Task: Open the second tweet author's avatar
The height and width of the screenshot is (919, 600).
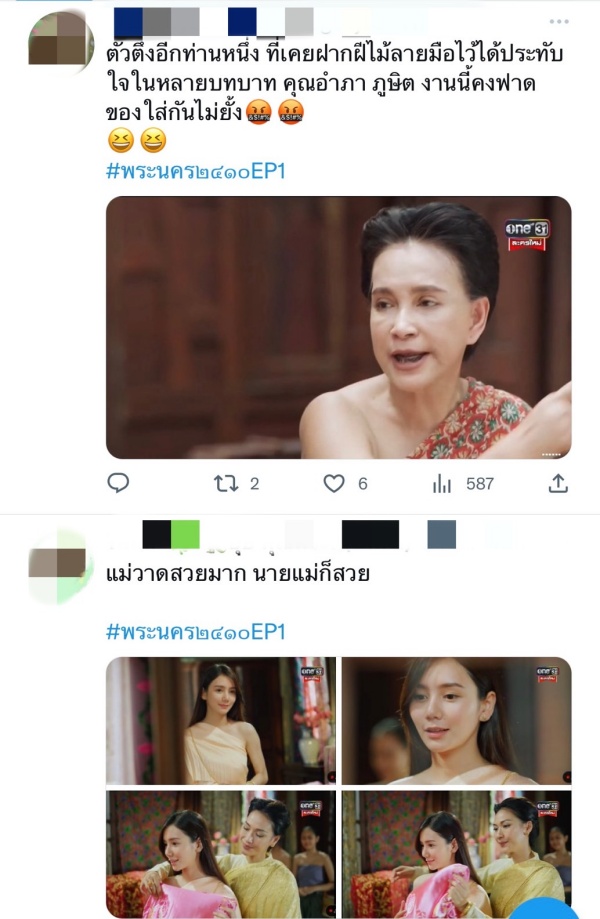Action: click(58, 564)
